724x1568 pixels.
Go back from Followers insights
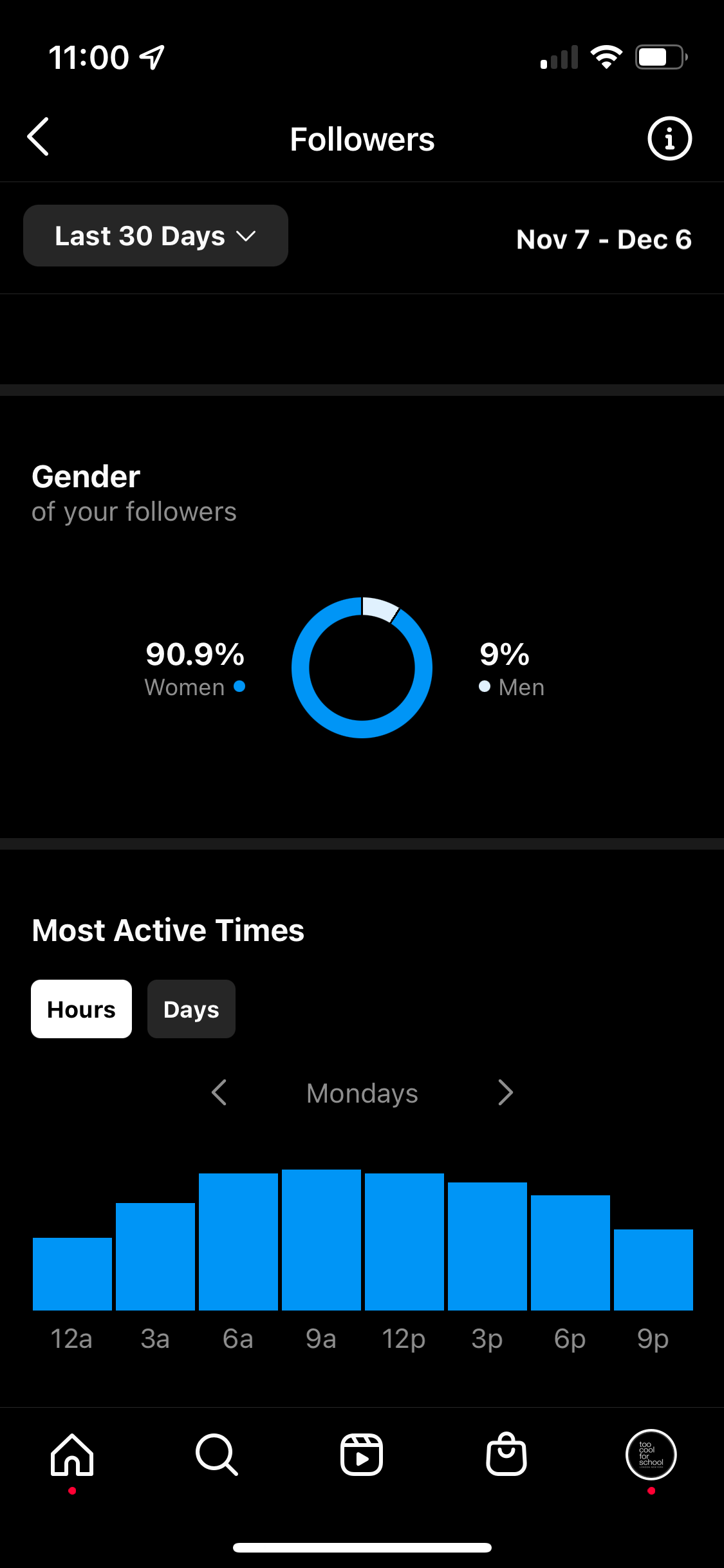point(39,137)
